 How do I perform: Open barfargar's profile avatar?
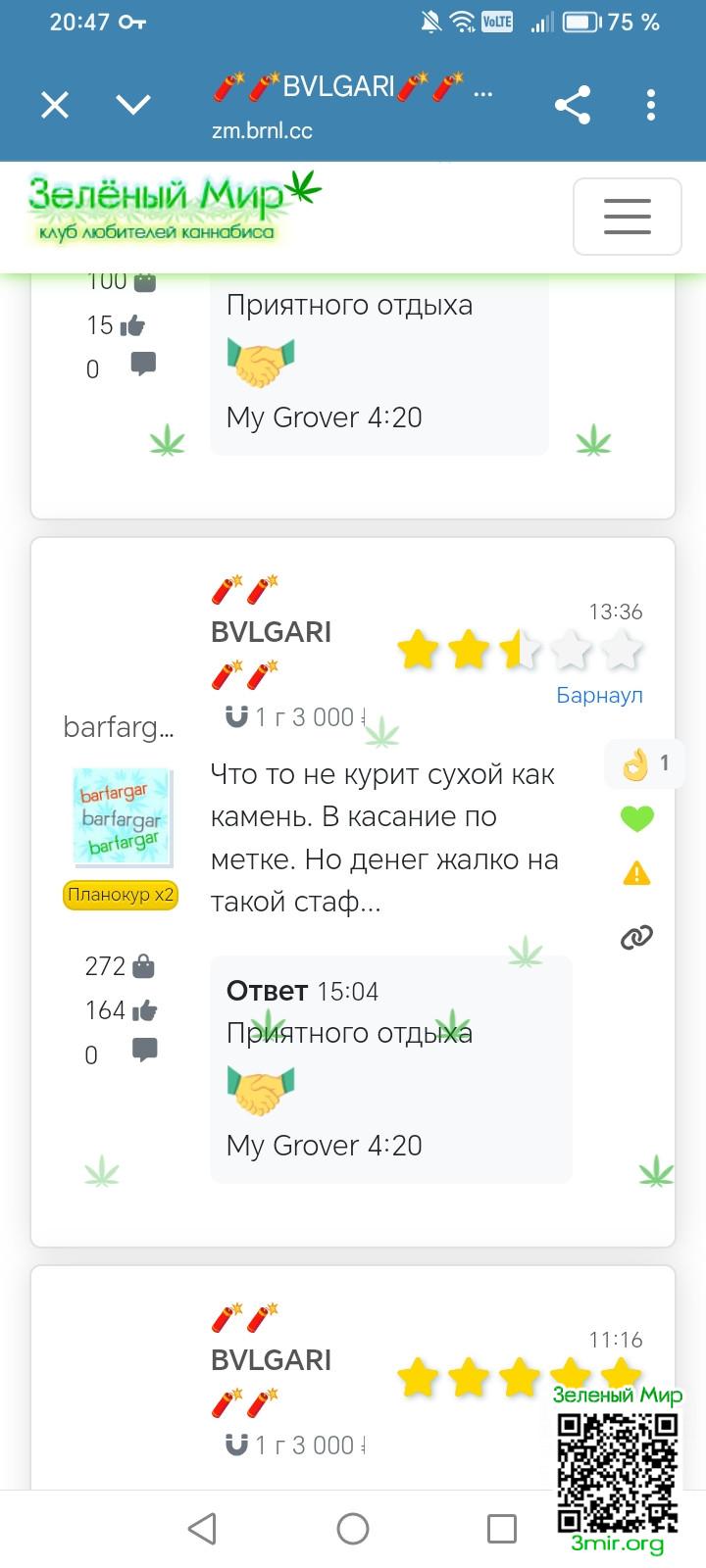123,818
